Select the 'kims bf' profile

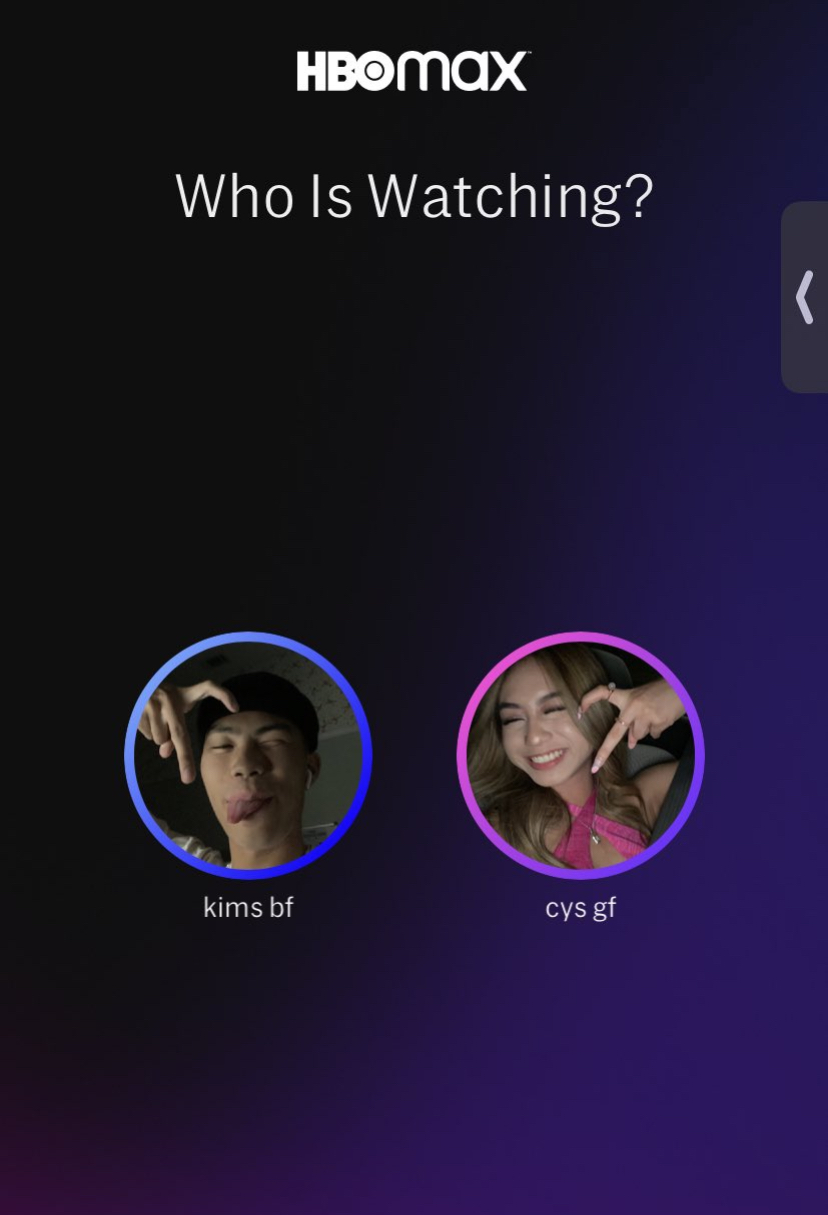pyautogui.click(x=248, y=756)
